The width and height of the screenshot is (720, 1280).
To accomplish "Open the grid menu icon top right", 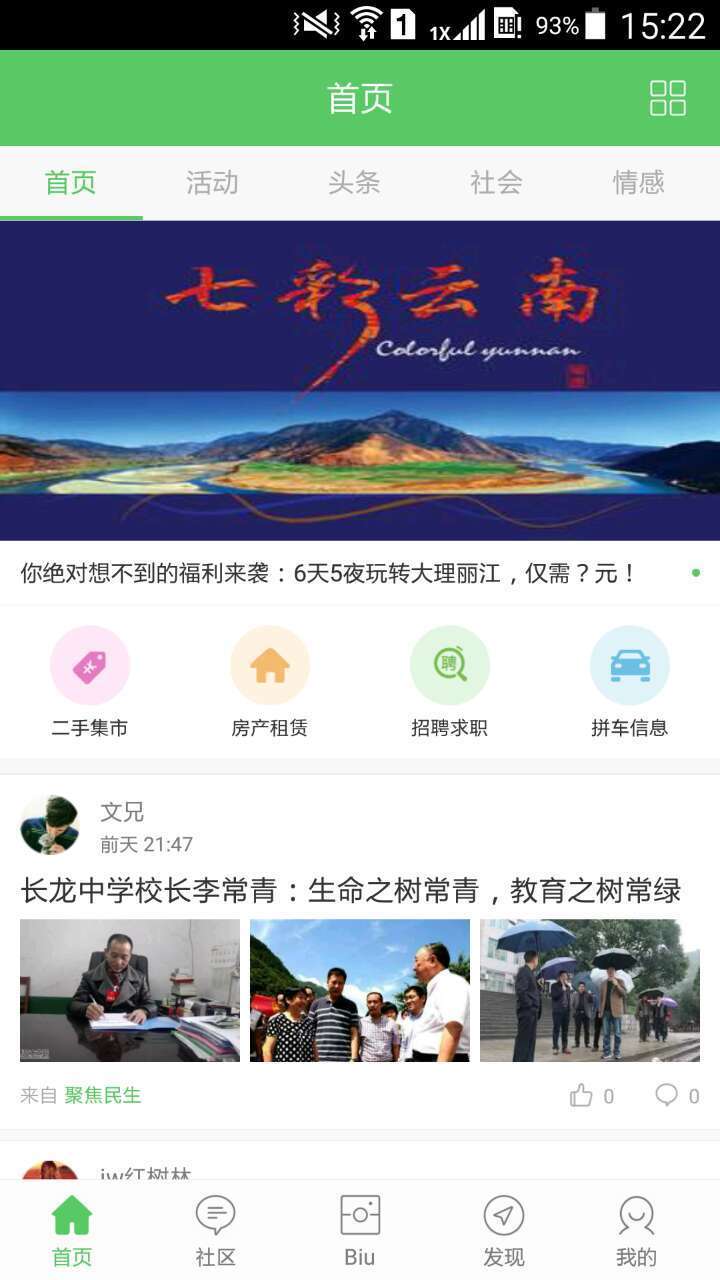I will click(x=667, y=97).
